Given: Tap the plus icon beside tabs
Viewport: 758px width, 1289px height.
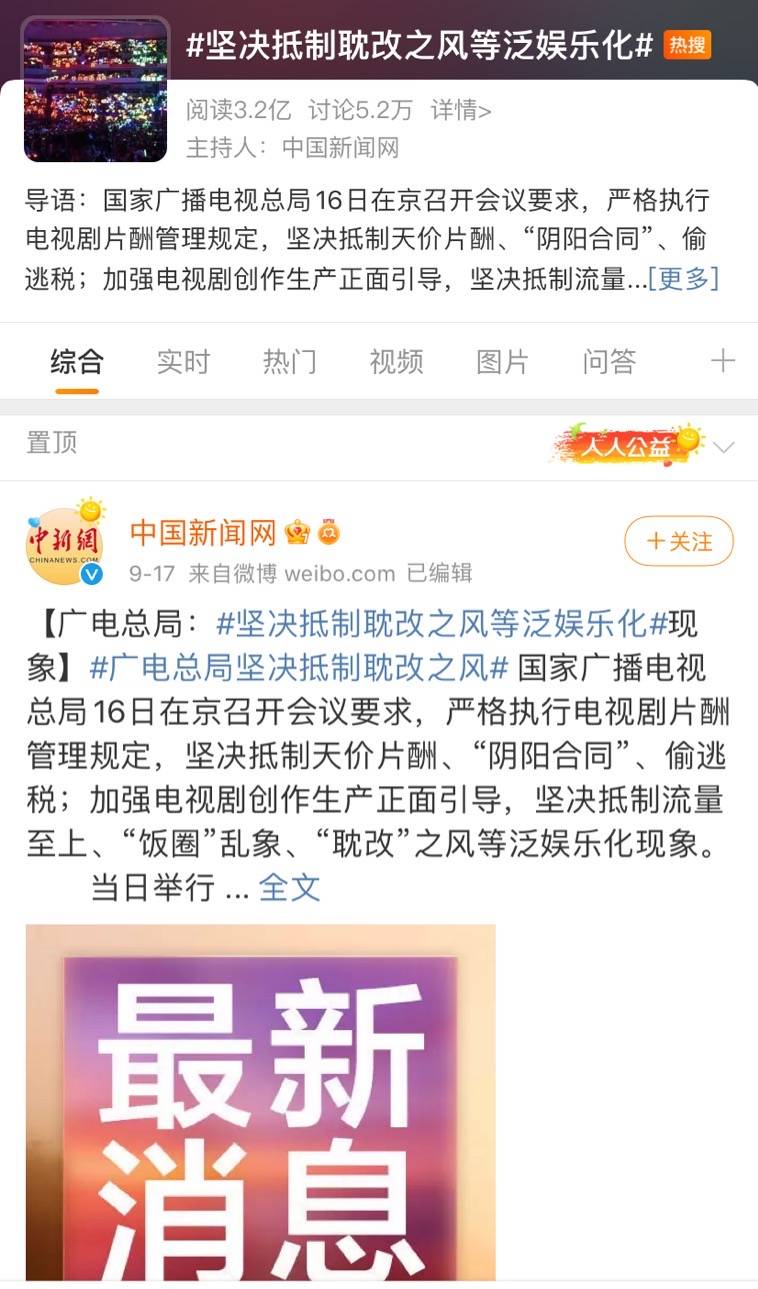Looking at the screenshot, I should (723, 362).
